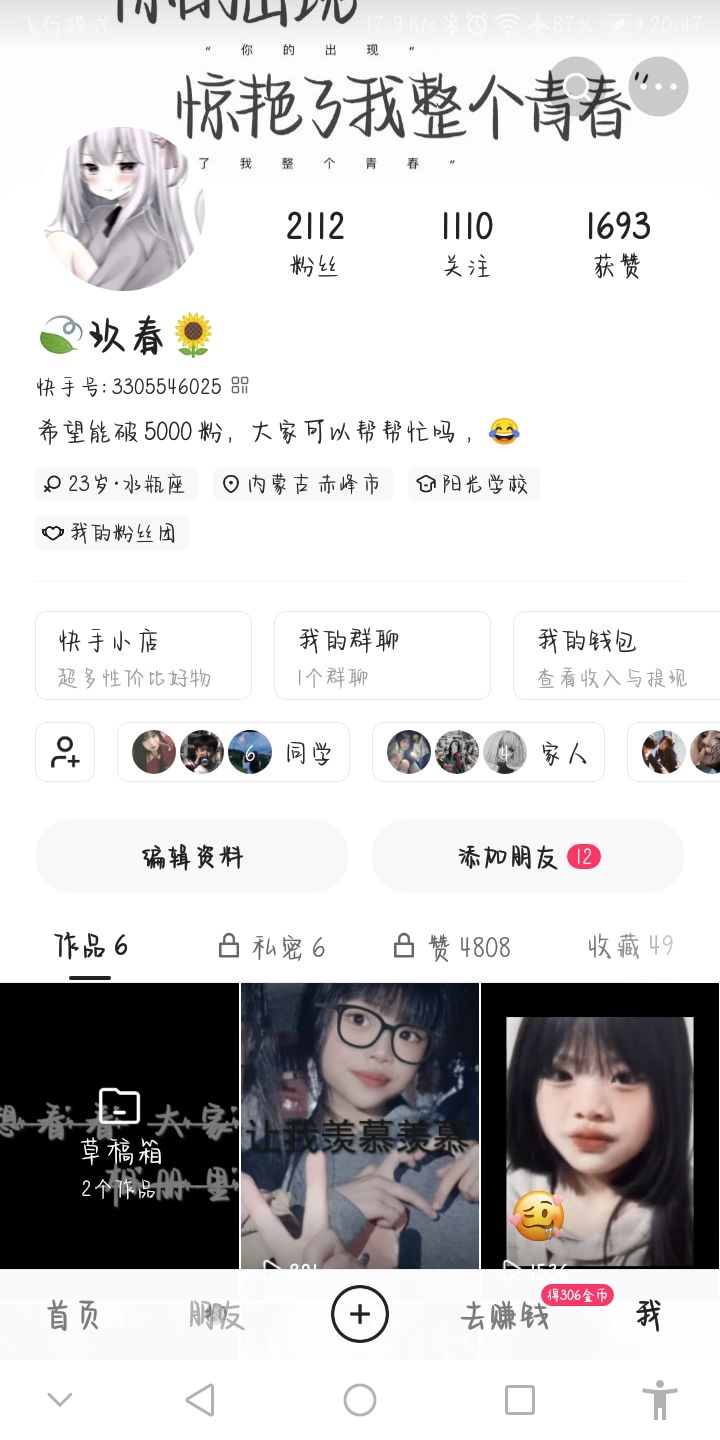This screenshot has width=720, height=1440.
Task: Switch to the 收藏 tab
Action: [x=630, y=946]
